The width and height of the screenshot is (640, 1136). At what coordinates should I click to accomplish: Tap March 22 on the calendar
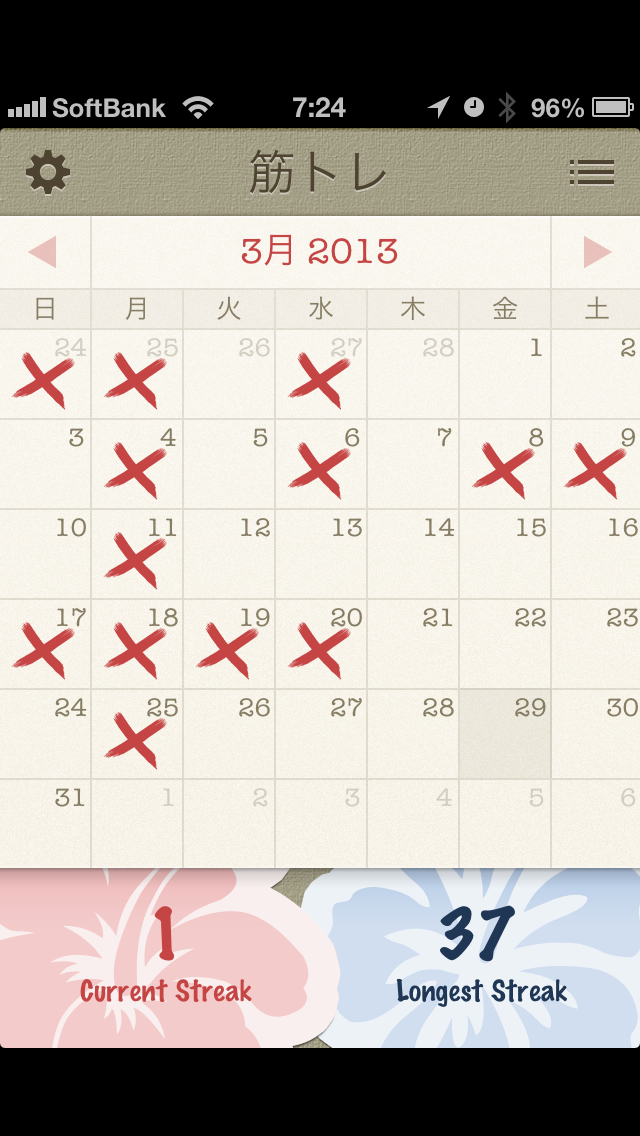tap(505, 644)
